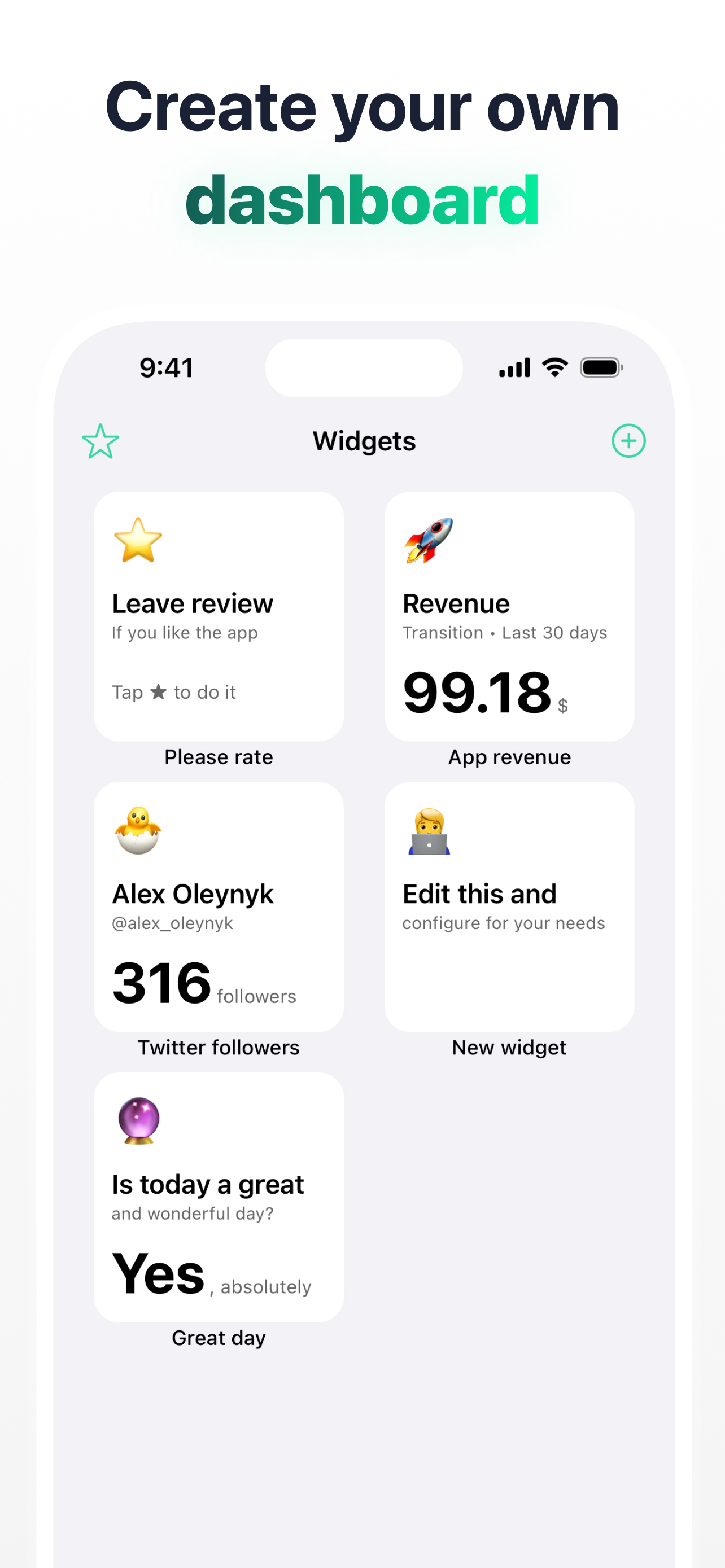Select the battery indicator in the status bar
The width and height of the screenshot is (725, 1568).
click(601, 366)
